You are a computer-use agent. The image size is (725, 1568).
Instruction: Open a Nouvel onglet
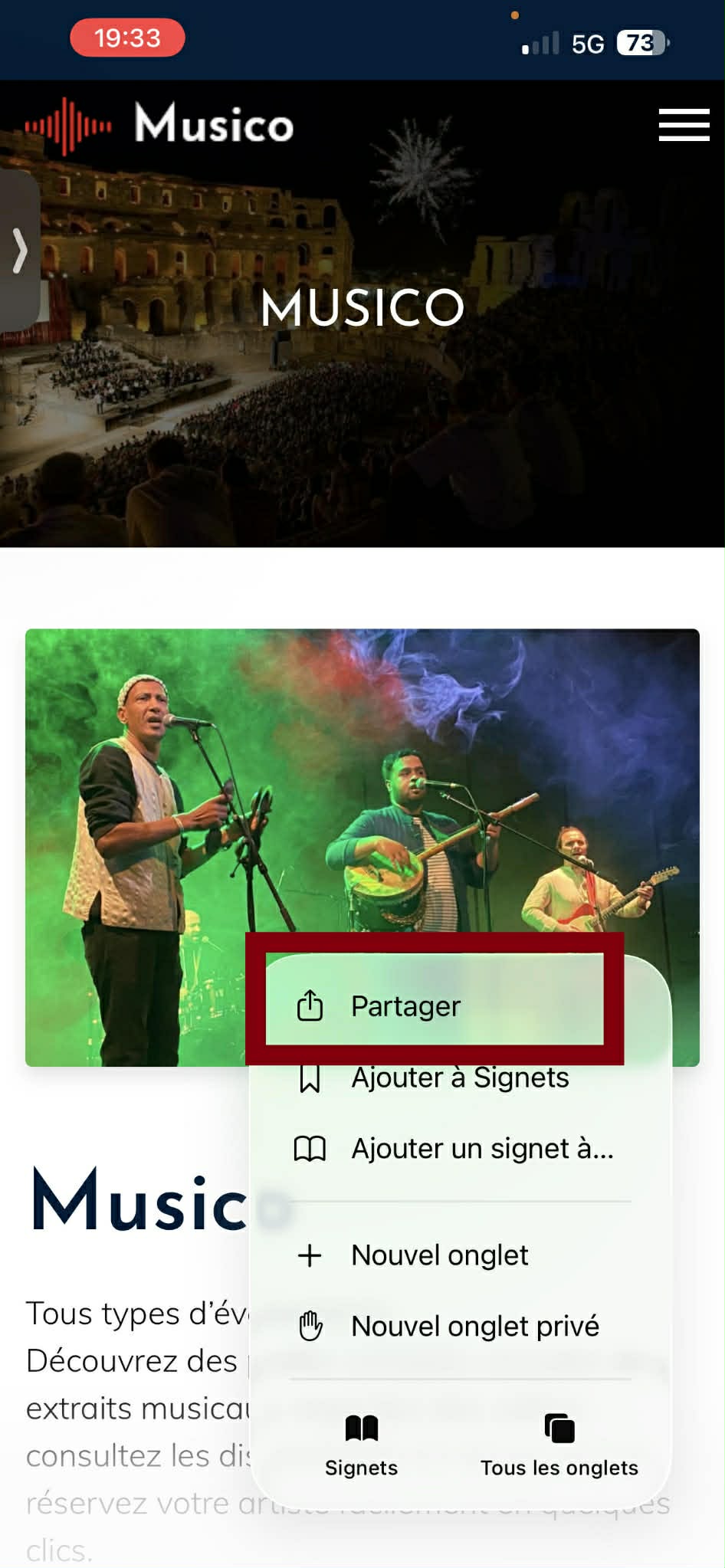(439, 1255)
